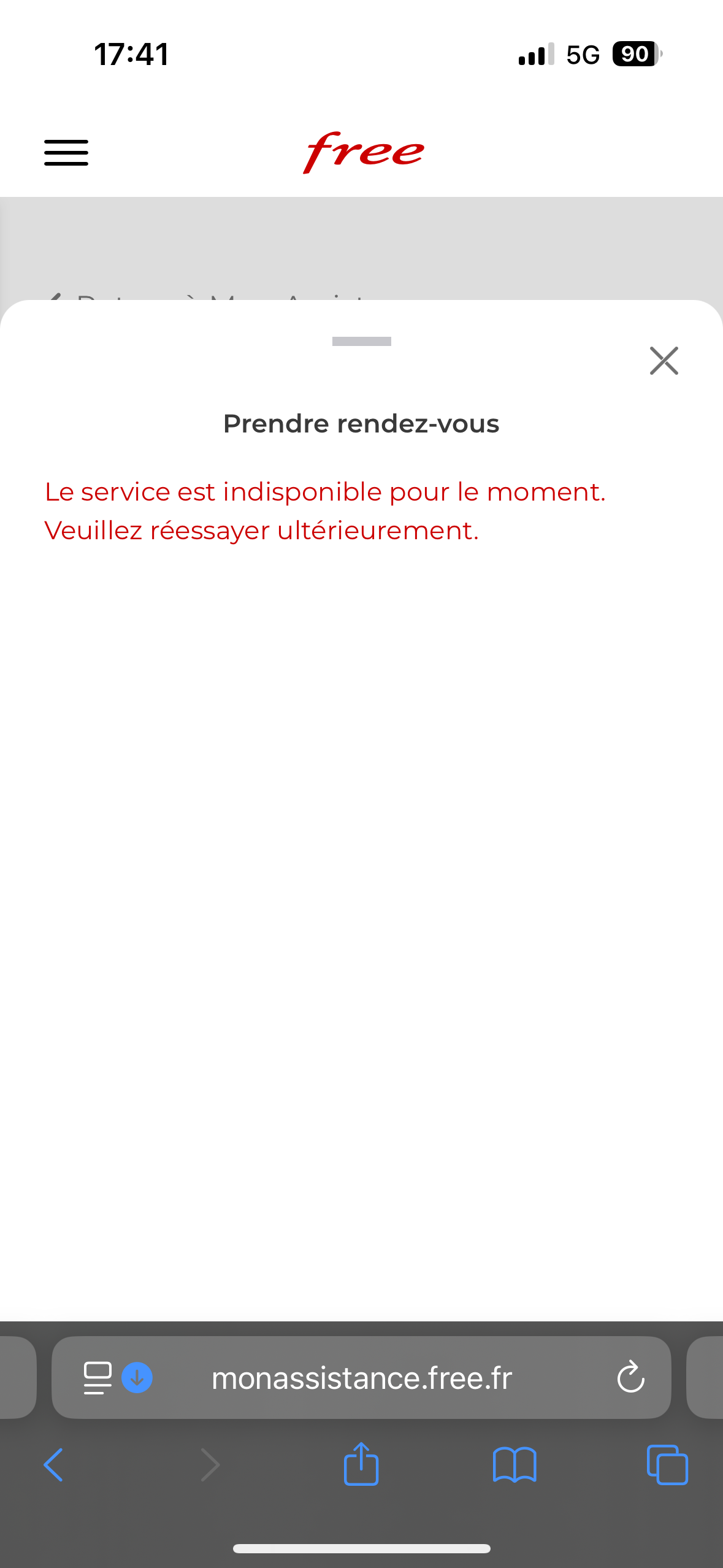Close the Prendre rendez-vous sheet

coord(664,361)
